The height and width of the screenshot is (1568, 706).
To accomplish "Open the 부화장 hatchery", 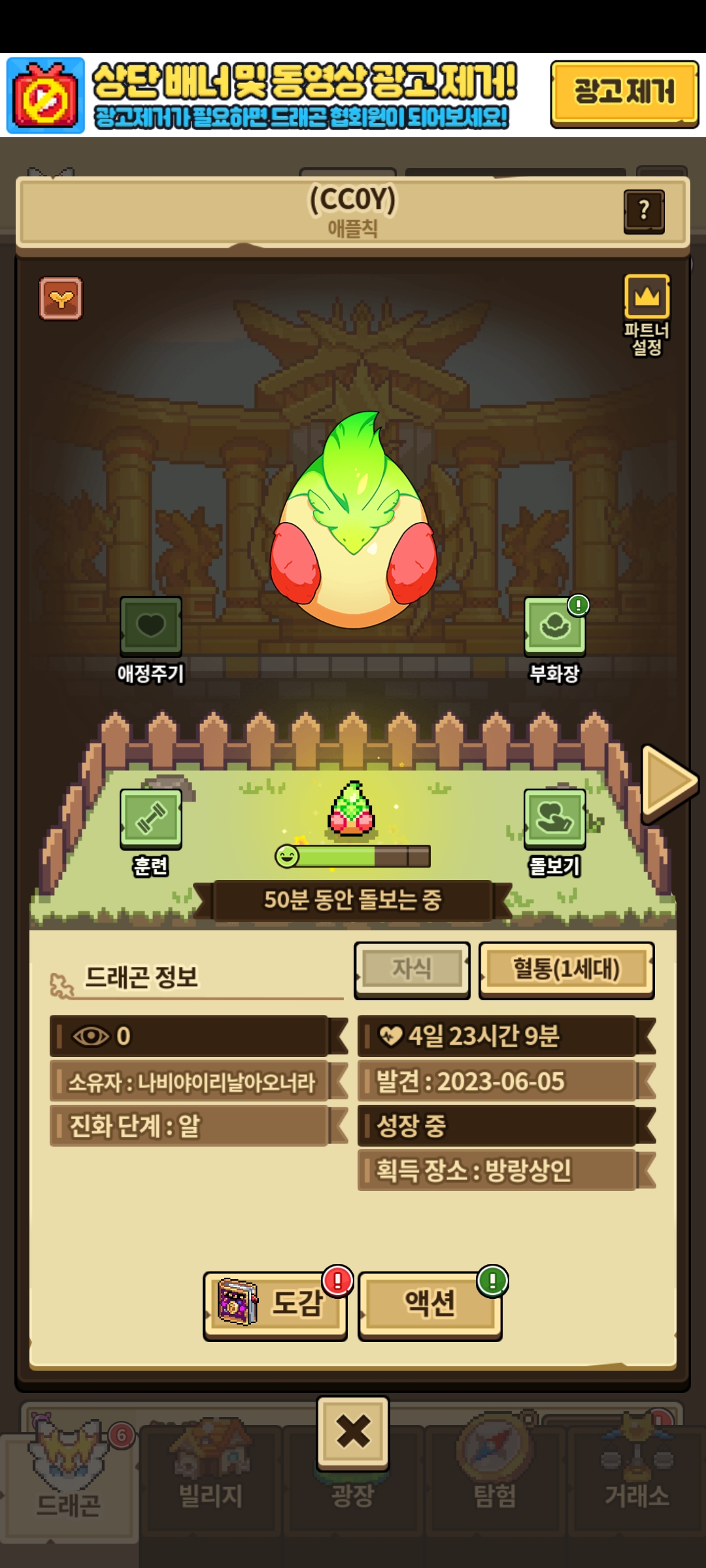I will point(554,627).
